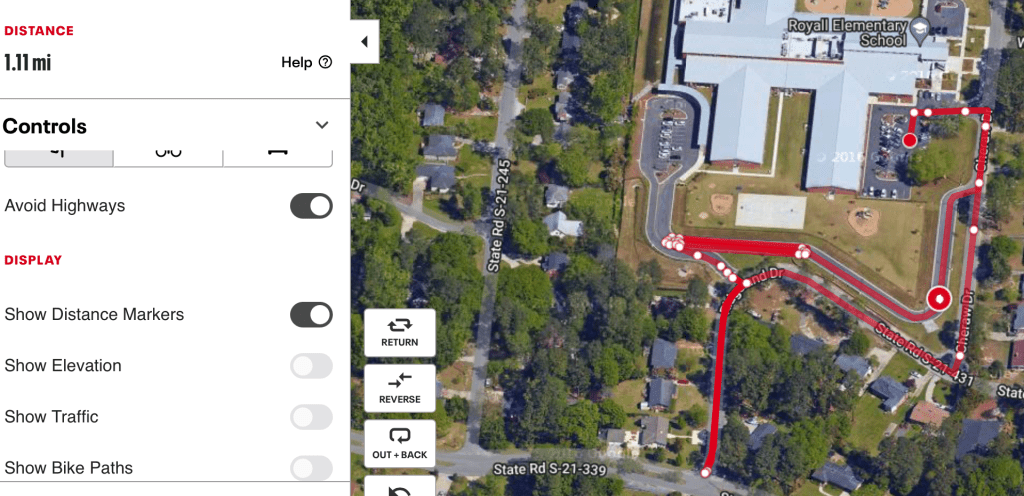The image size is (1024, 496).
Task: Collapse the side panel with the arrow
Action: [364, 42]
